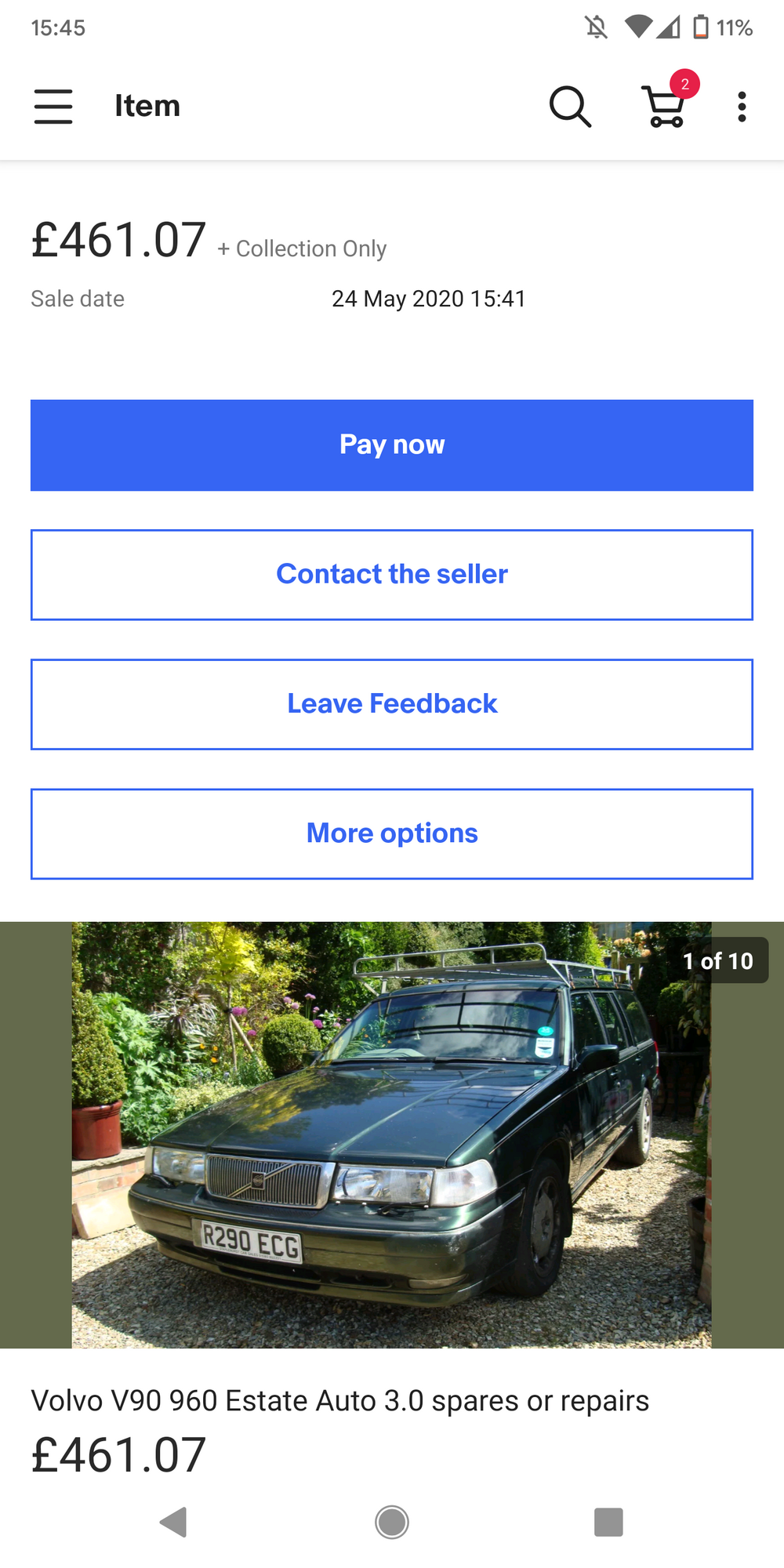
Task: Open the Volvo listing photo
Action: (392, 1134)
